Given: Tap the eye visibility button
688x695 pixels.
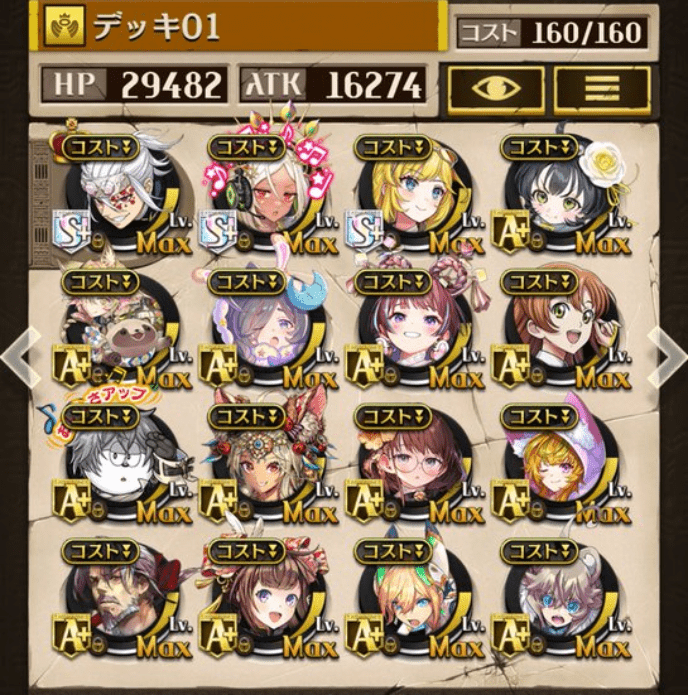Looking at the screenshot, I should point(495,87).
